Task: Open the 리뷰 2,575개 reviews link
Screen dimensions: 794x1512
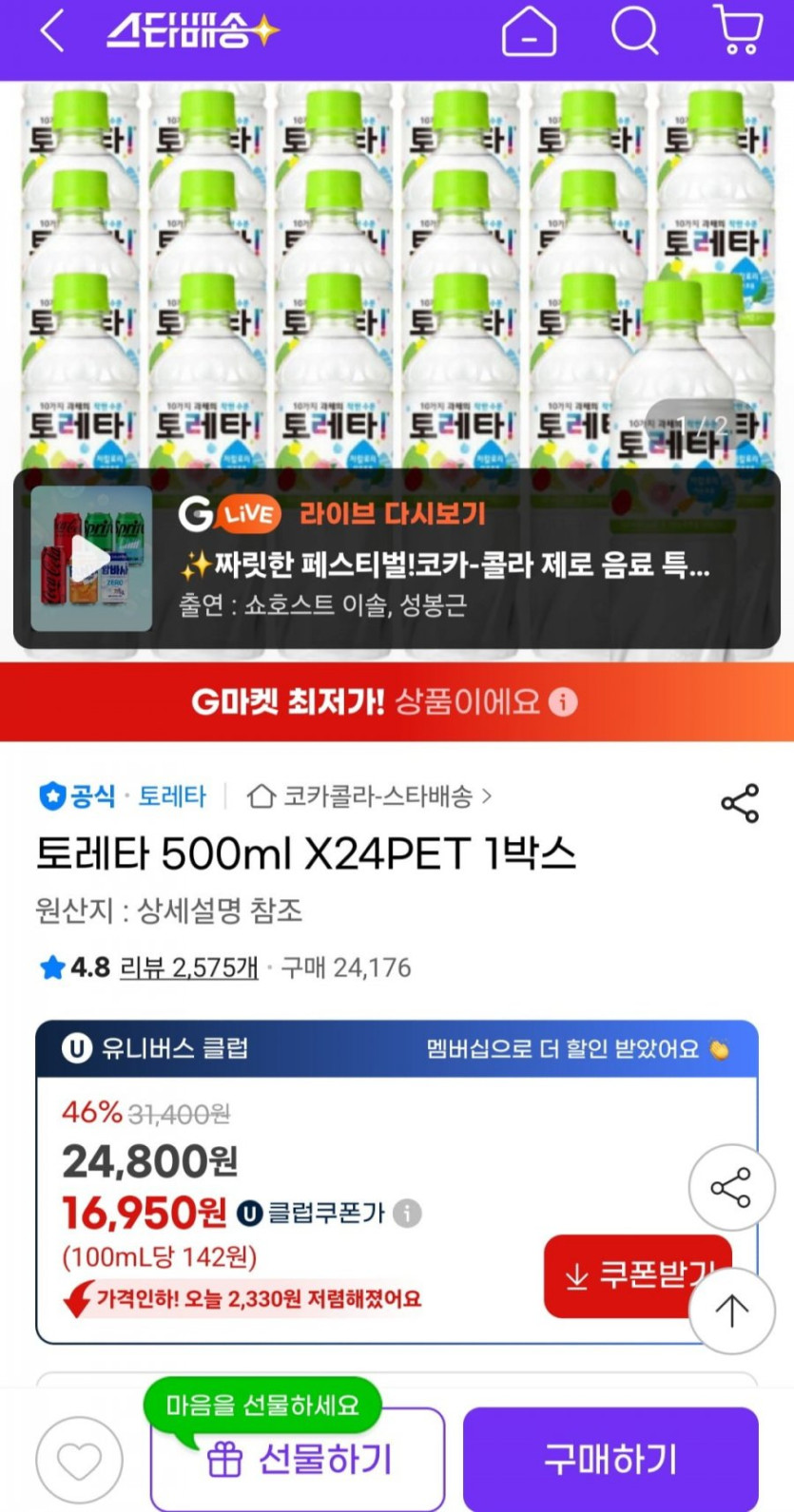Action: [x=188, y=967]
